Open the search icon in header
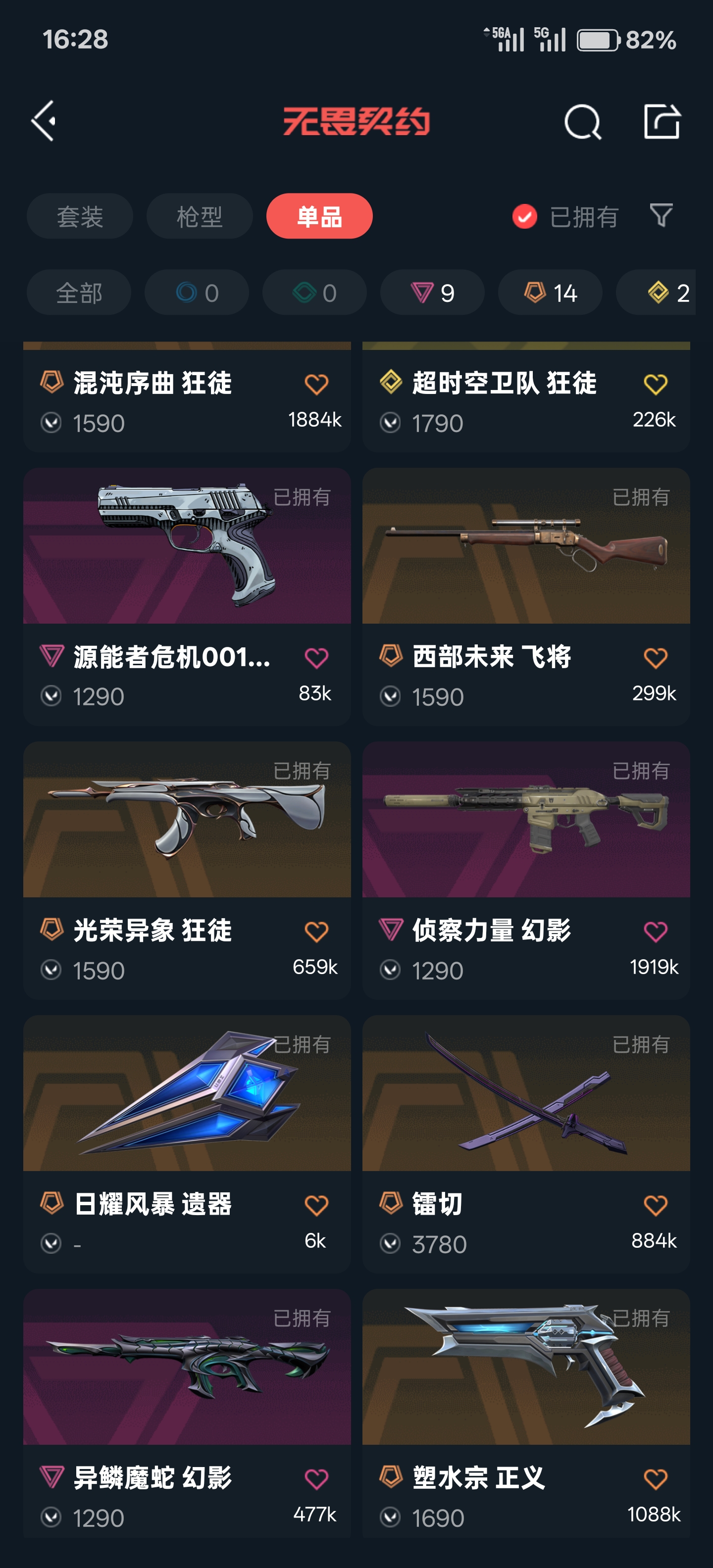 pyautogui.click(x=582, y=122)
